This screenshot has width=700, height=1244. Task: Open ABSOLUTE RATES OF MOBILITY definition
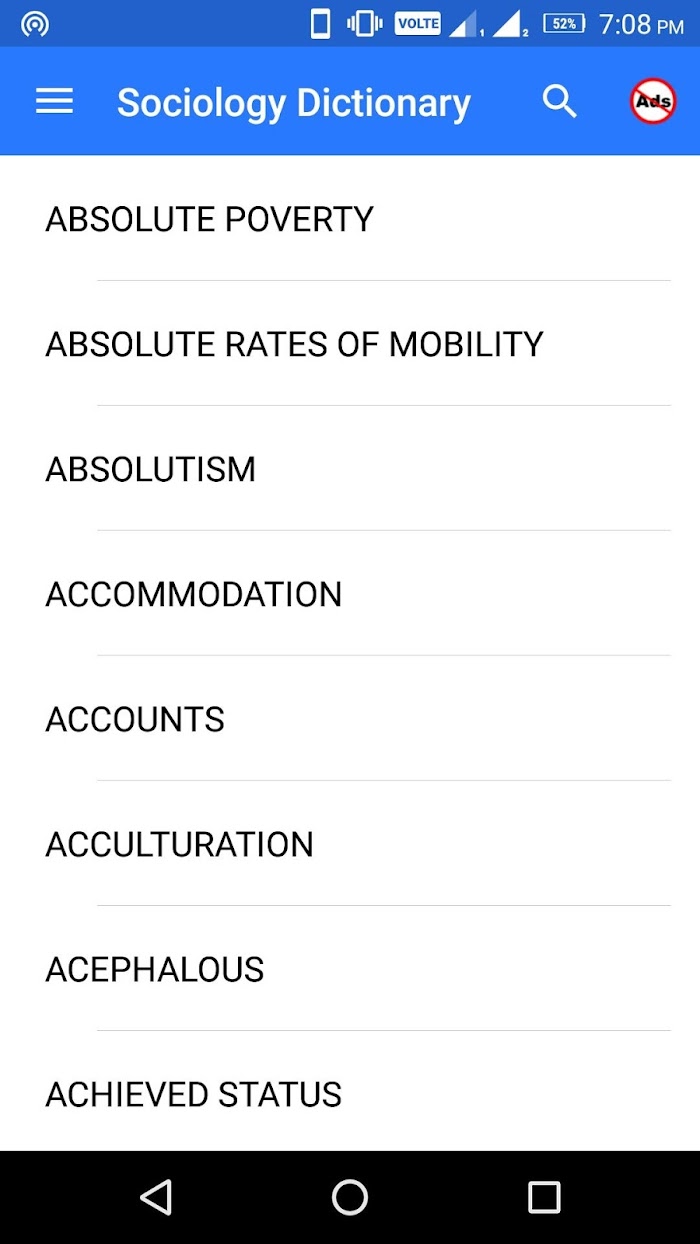350,344
